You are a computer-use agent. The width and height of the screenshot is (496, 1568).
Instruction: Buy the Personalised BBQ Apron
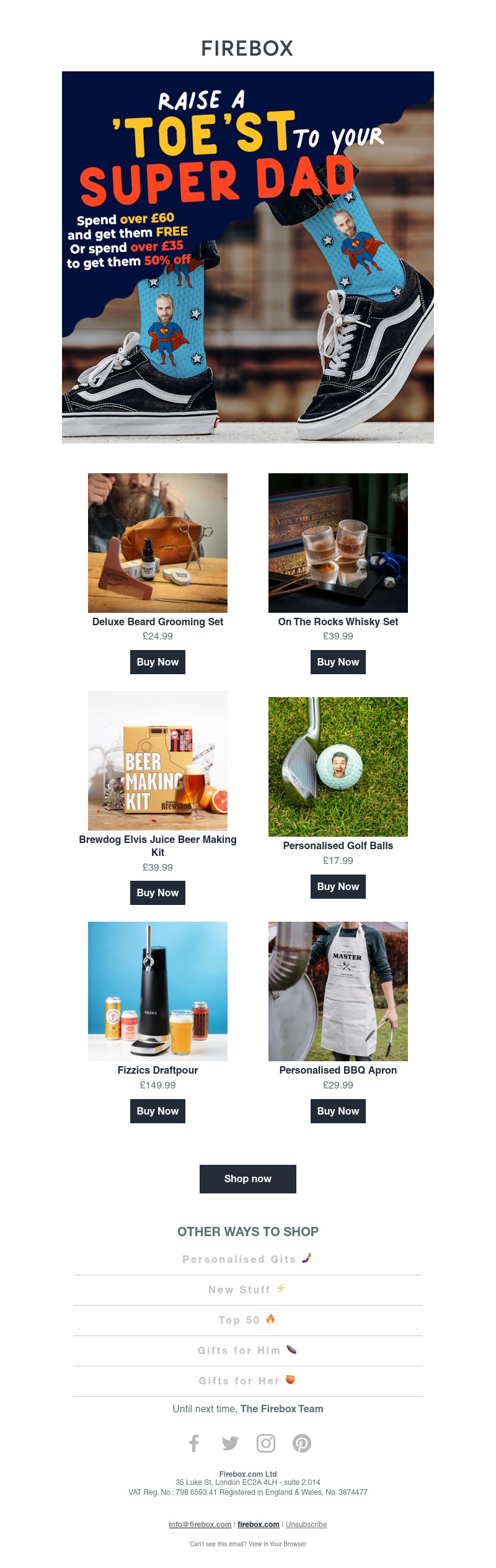coord(338,1111)
